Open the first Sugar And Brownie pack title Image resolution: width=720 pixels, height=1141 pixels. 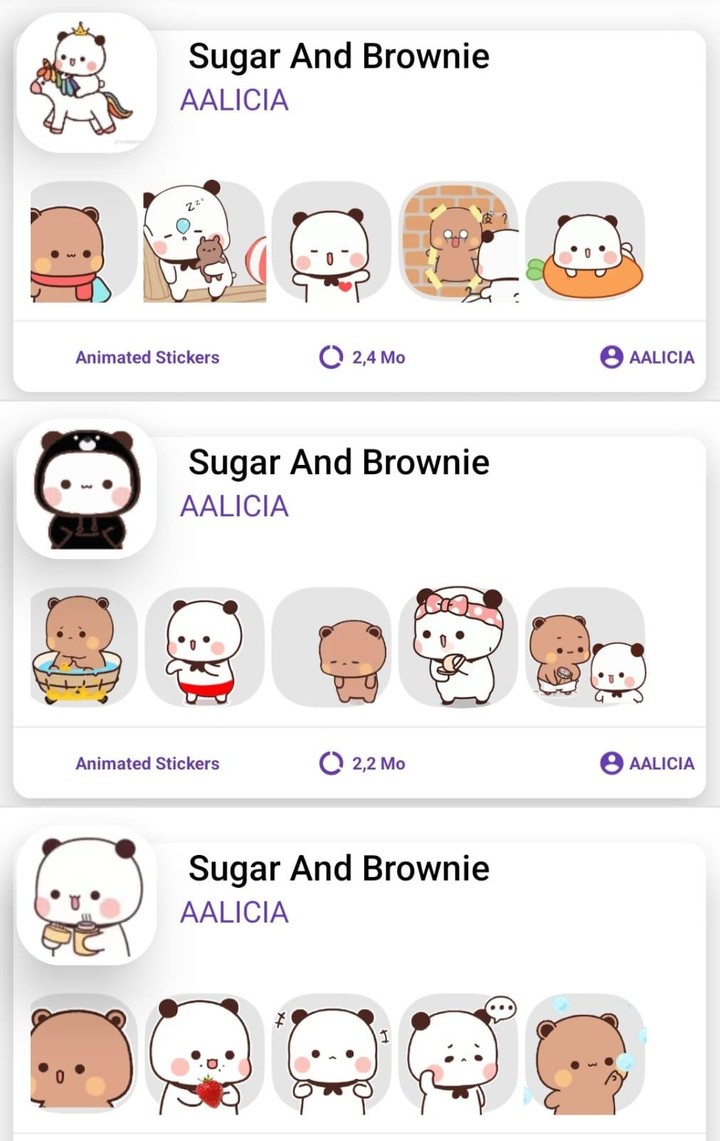coord(338,56)
